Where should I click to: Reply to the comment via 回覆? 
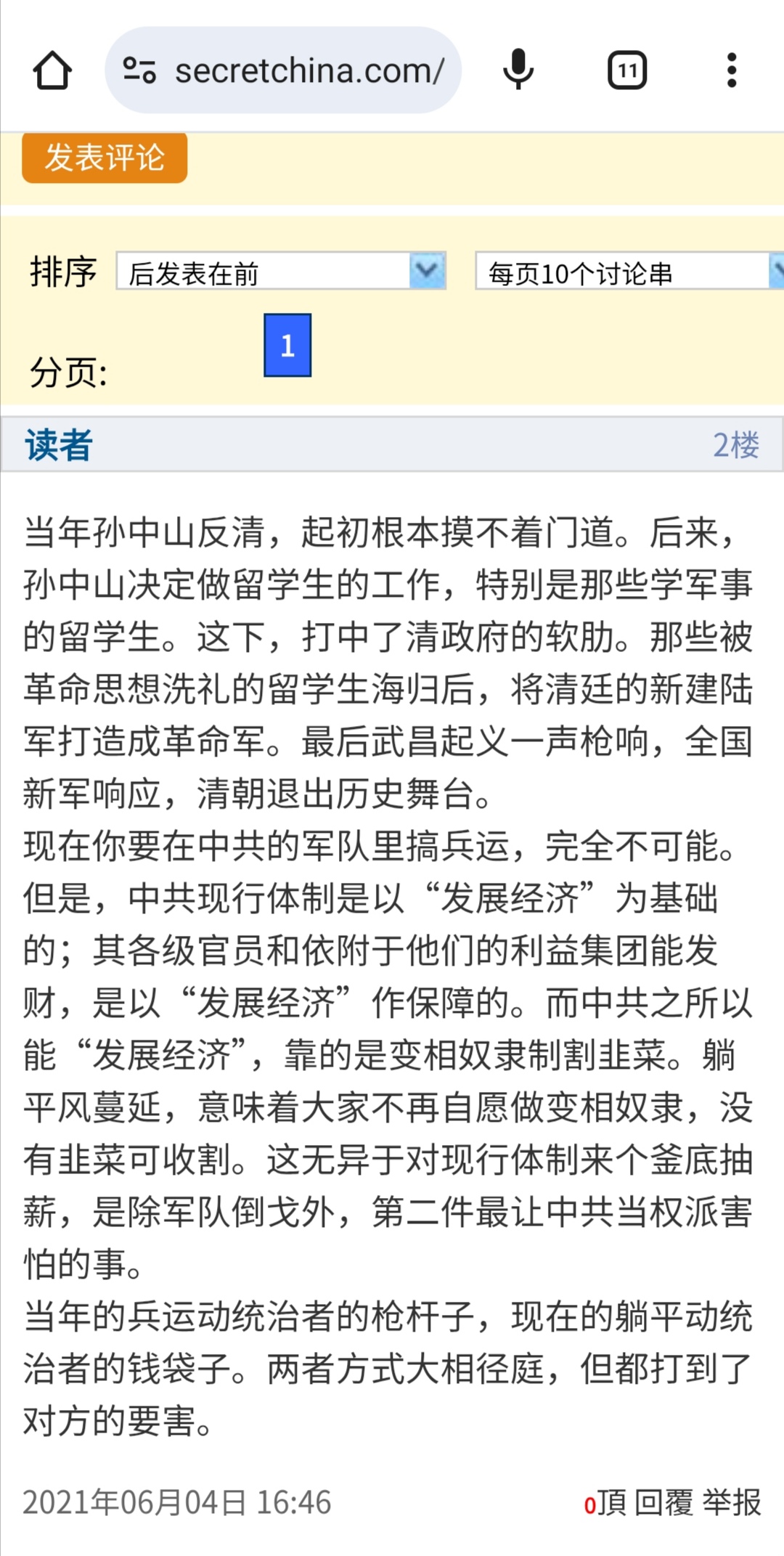(x=663, y=1503)
